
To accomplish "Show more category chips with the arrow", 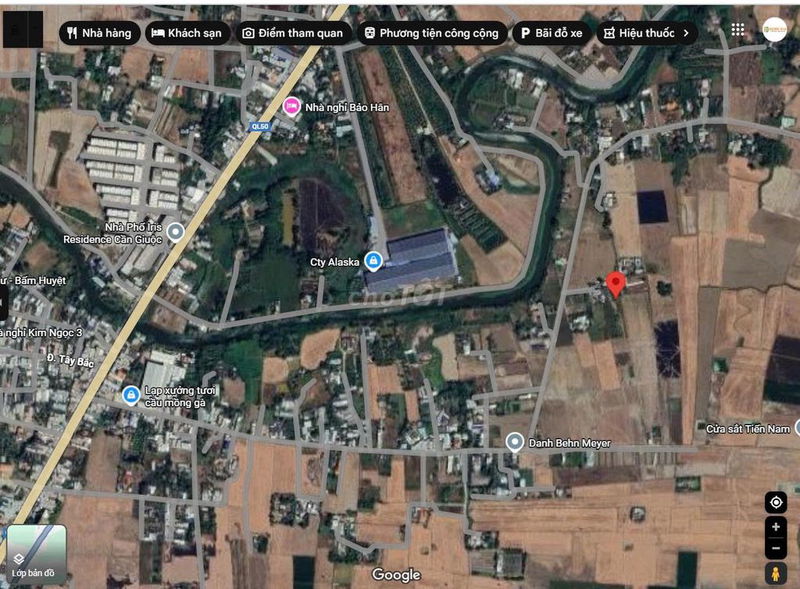I will pyautogui.click(x=686, y=33).
